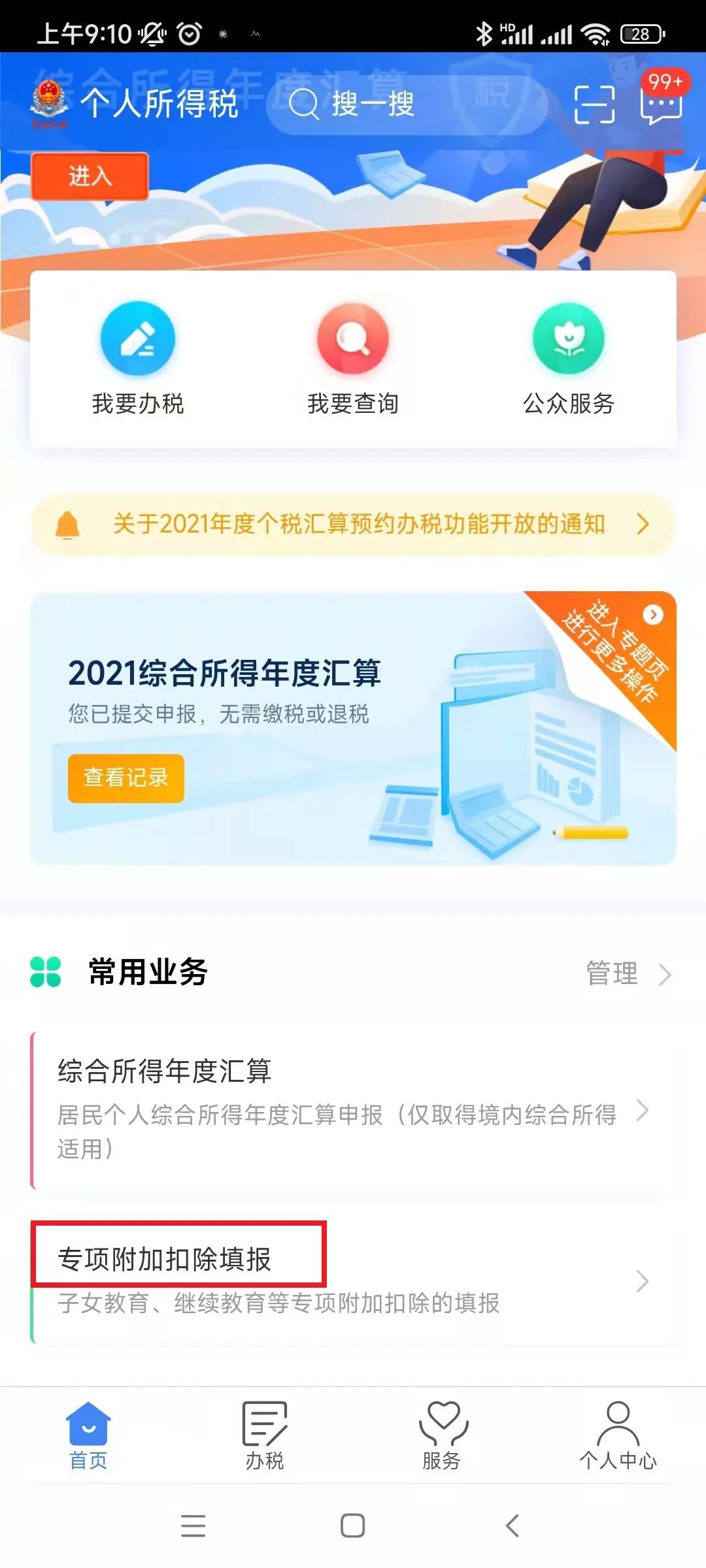Open the scan icon in the header

click(x=594, y=105)
